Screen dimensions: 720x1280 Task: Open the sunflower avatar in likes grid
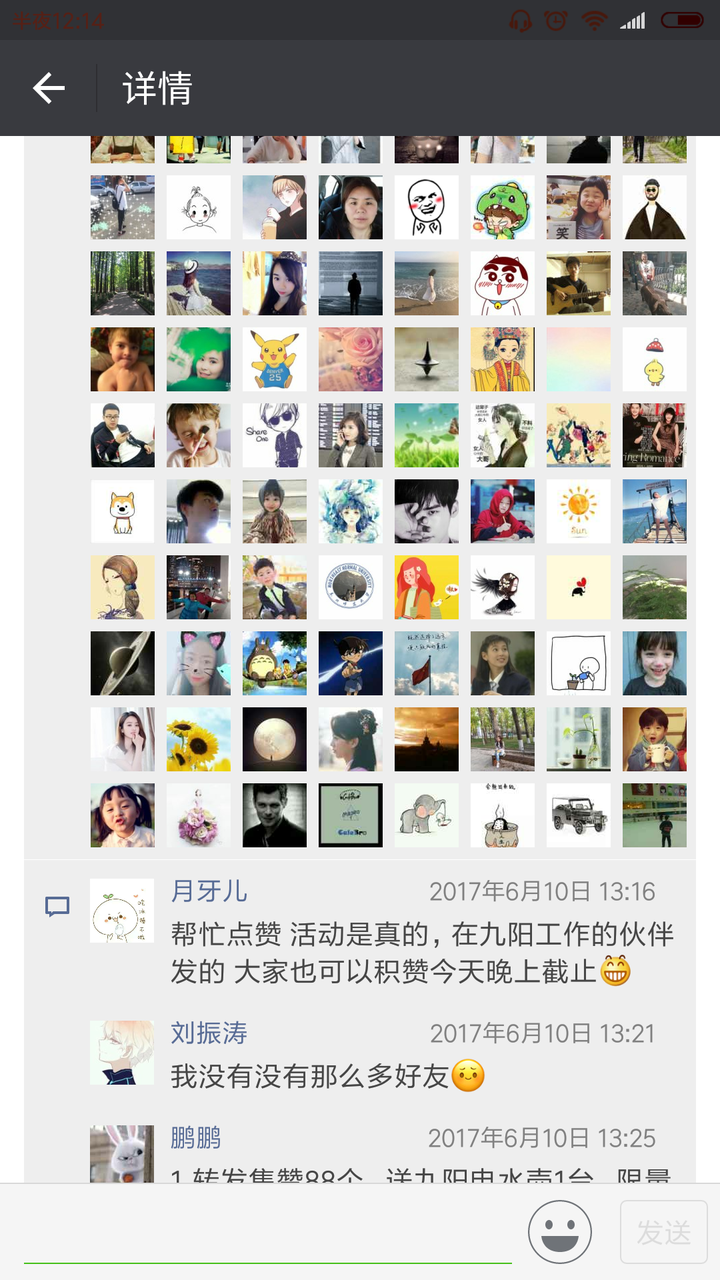coord(199,740)
